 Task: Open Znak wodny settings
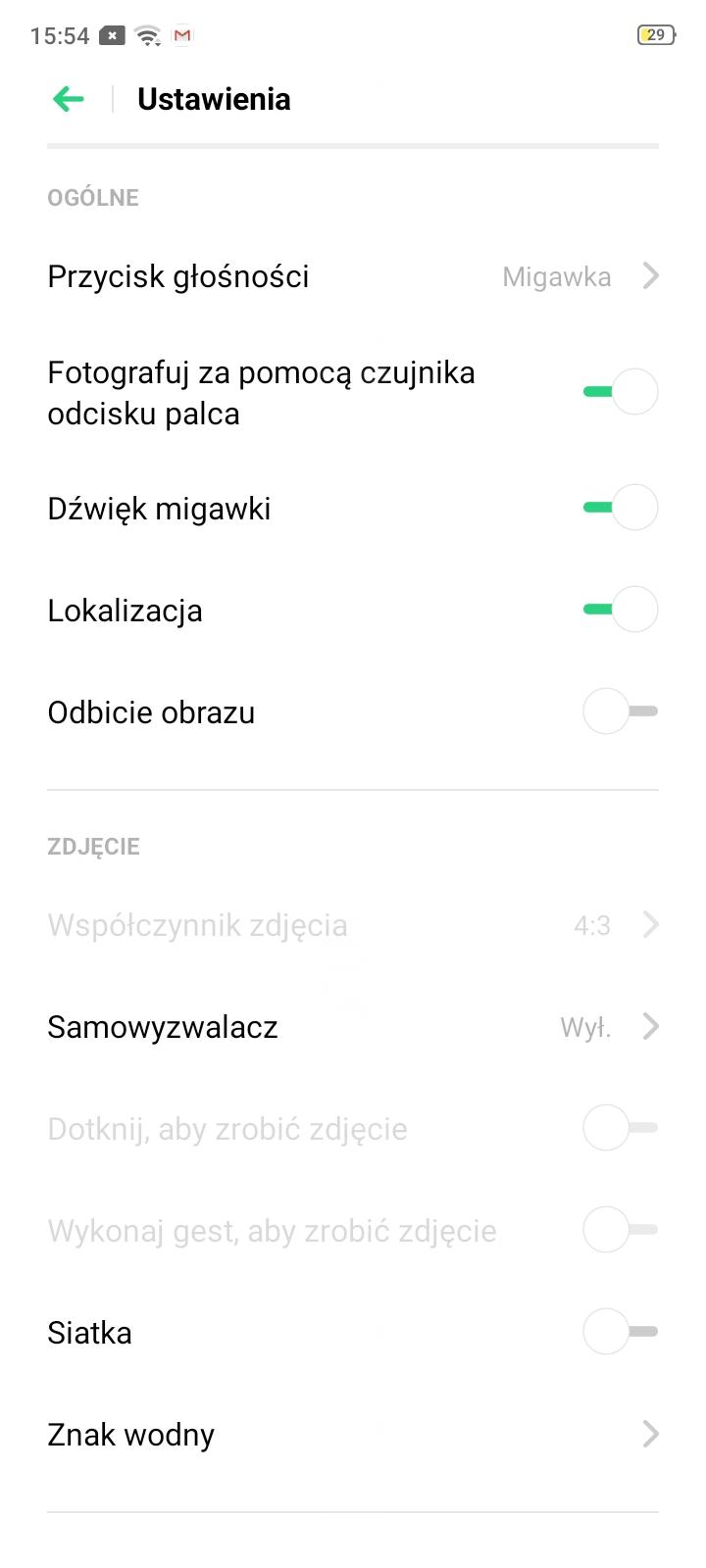click(353, 1435)
